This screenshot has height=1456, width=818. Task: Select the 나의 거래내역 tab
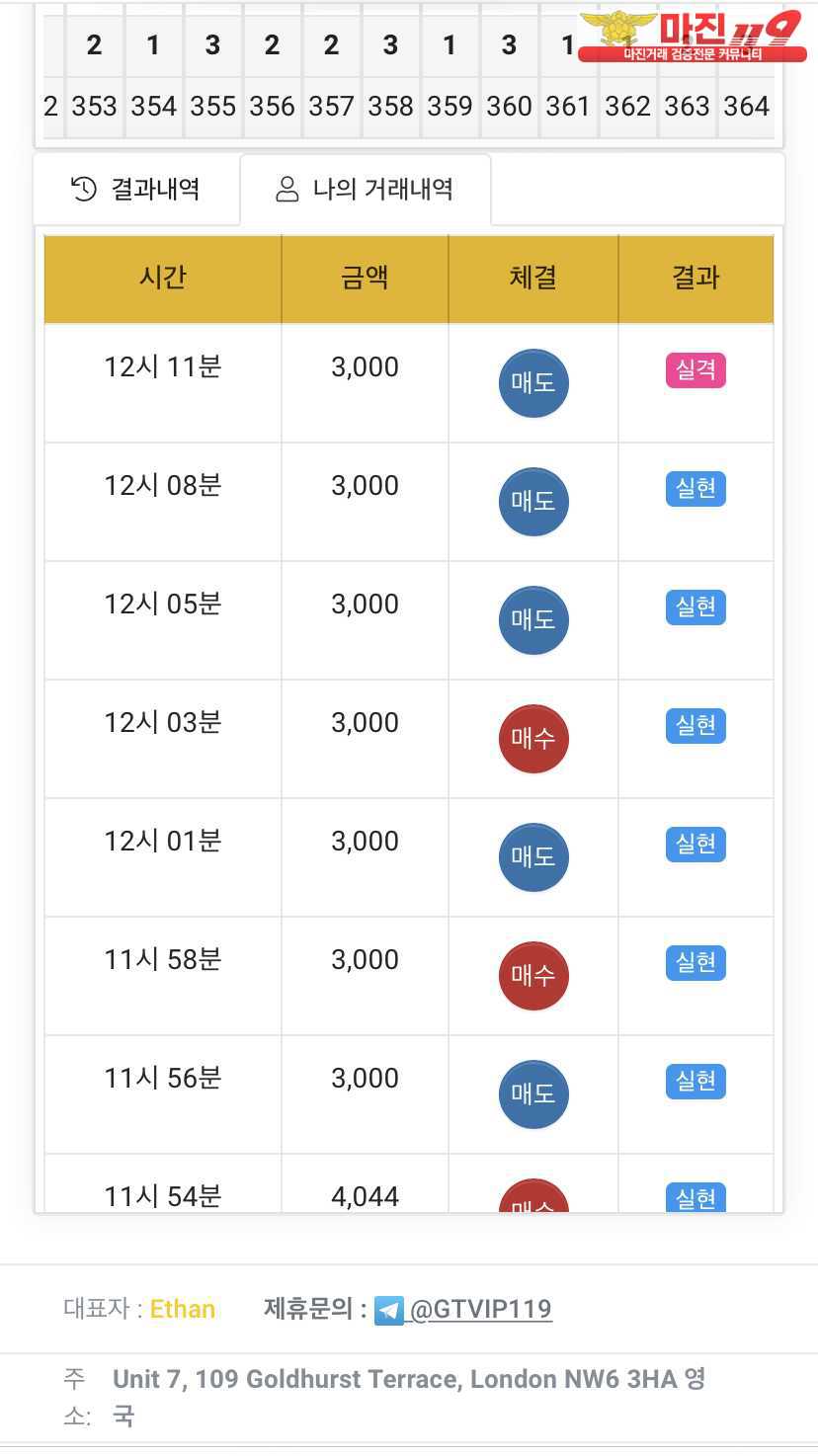[365, 189]
